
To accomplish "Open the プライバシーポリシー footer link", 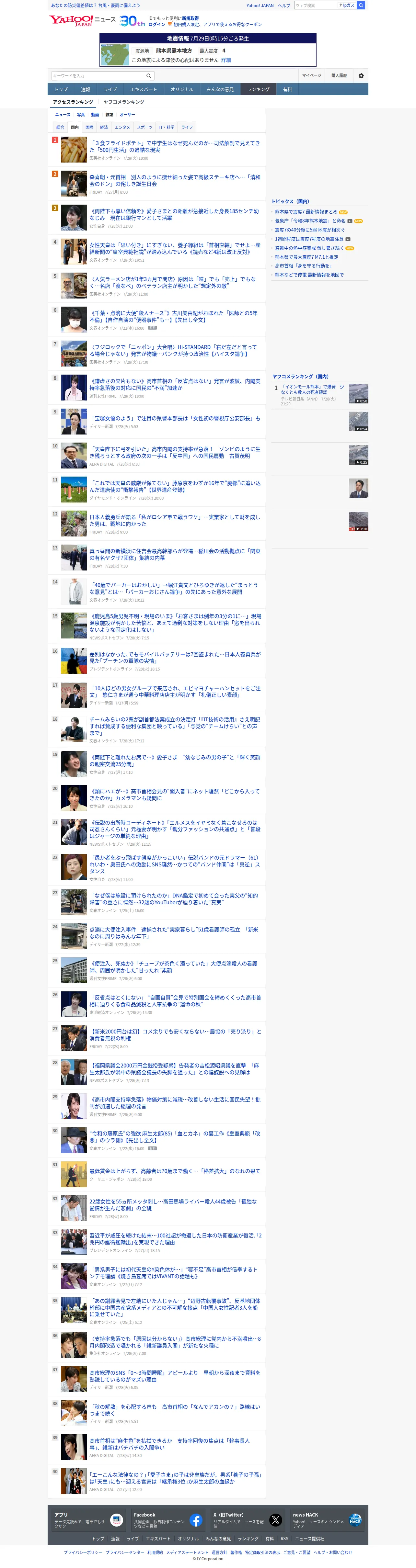I will pyautogui.click(x=84, y=1552).
